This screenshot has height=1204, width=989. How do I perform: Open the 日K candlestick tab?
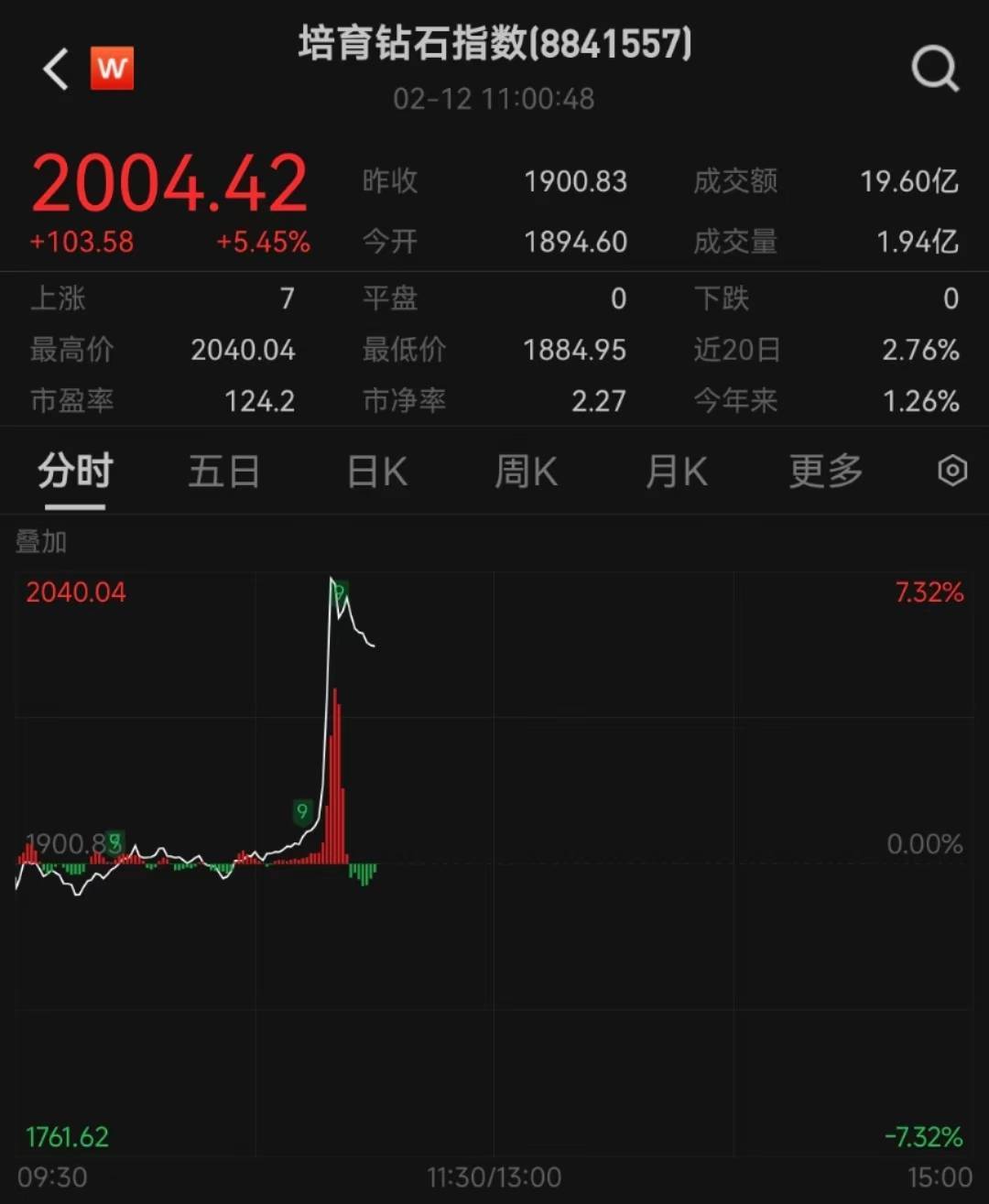[375, 471]
